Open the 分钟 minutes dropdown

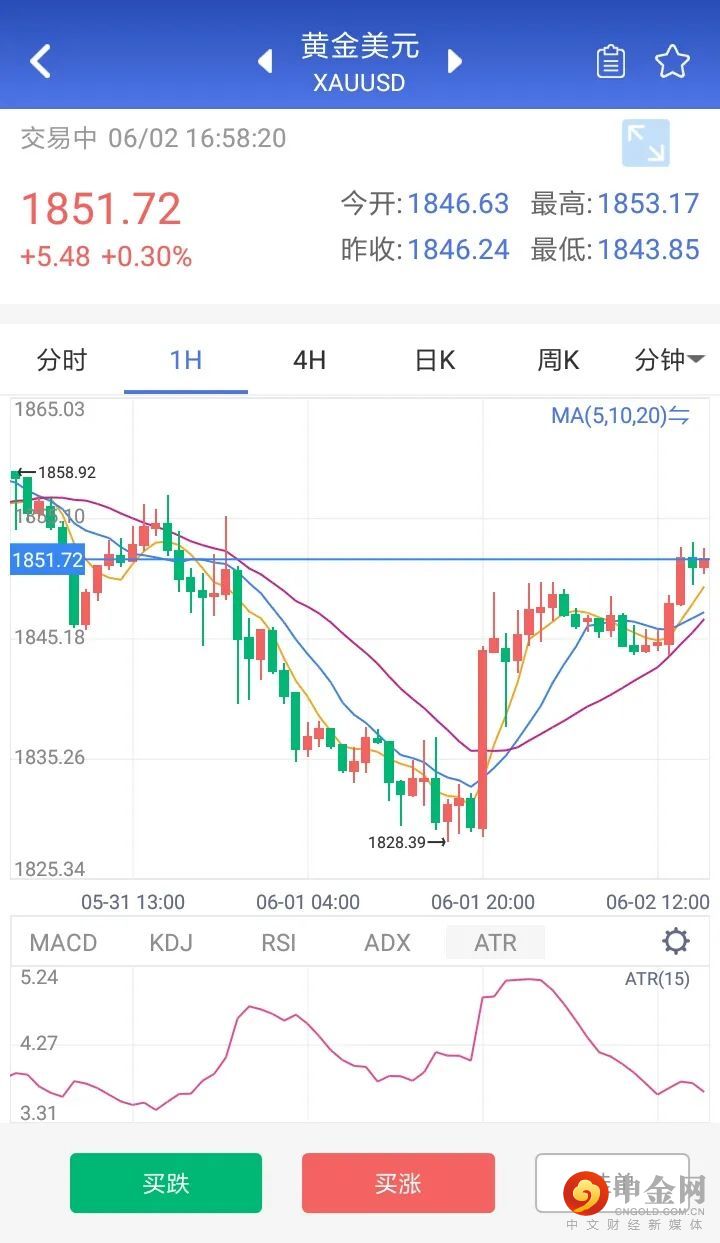click(x=669, y=360)
